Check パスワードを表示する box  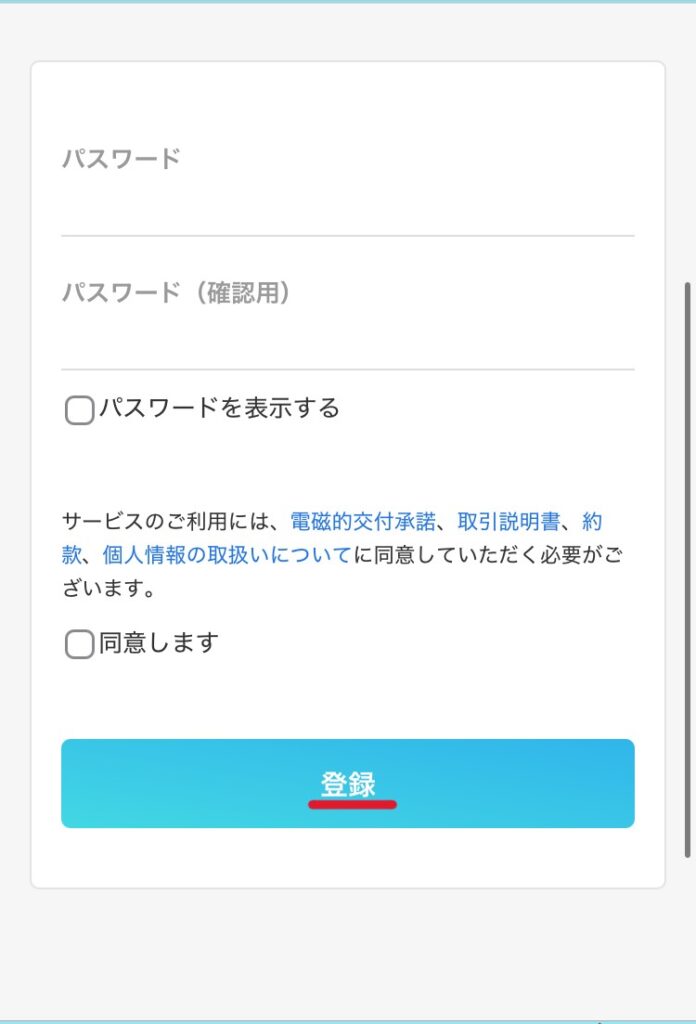(80, 410)
